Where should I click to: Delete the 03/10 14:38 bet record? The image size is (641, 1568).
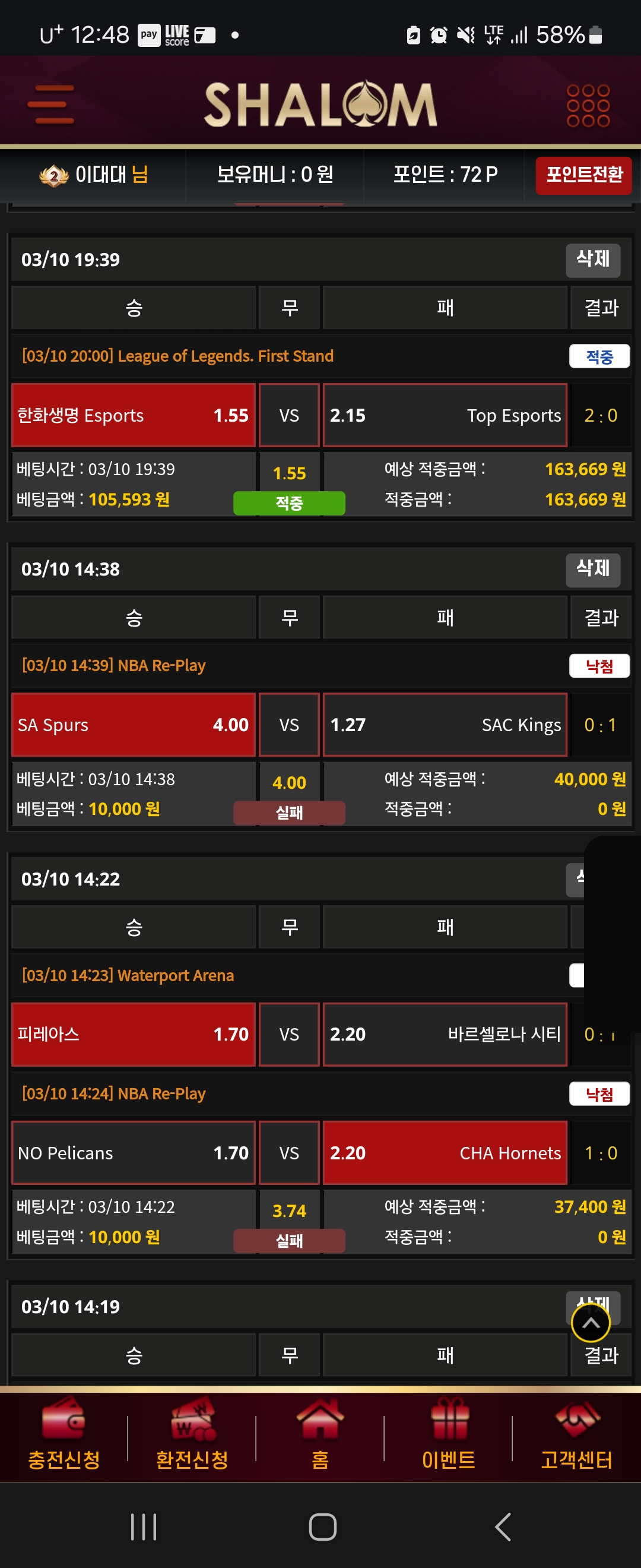592,569
